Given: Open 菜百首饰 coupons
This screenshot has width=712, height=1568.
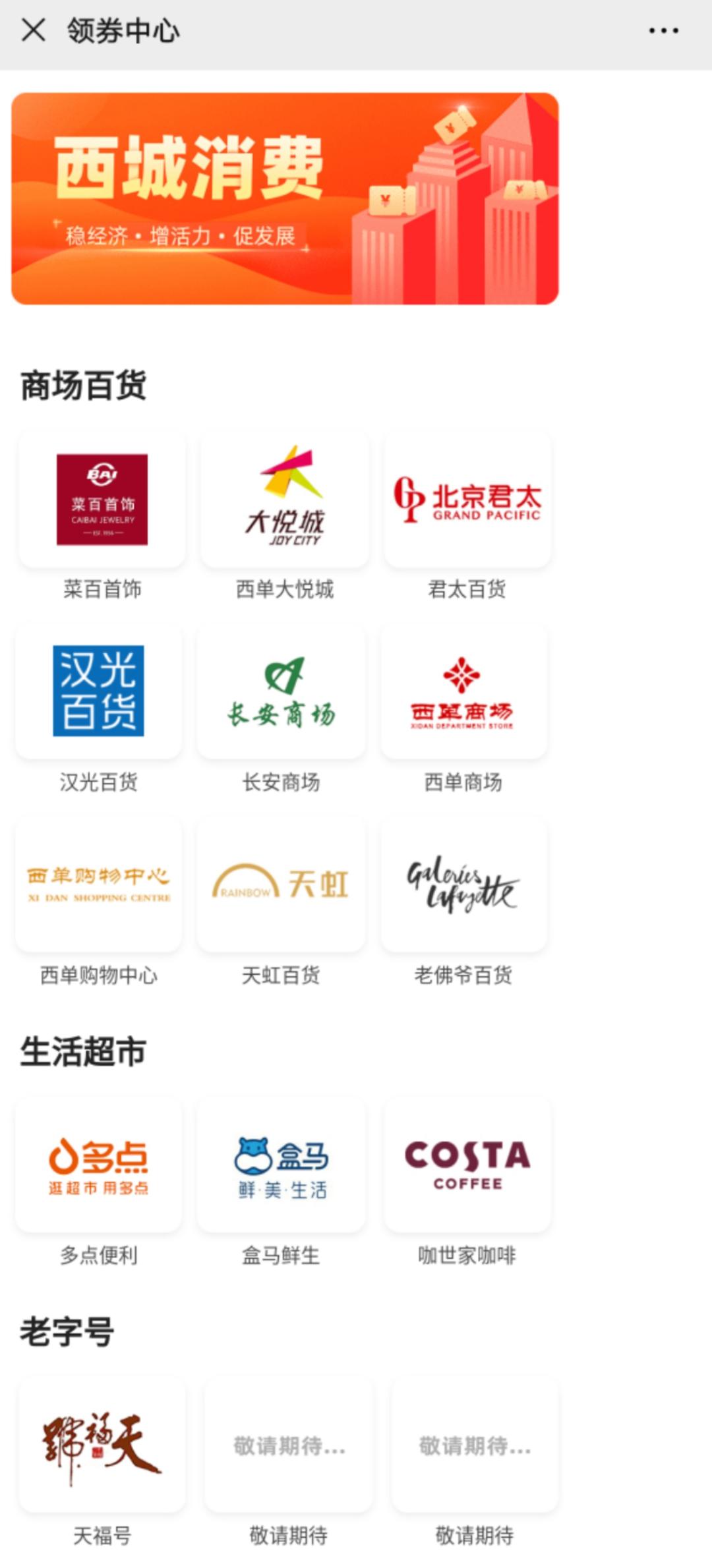Looking at the screenshot, I should [x=102, y=500].
